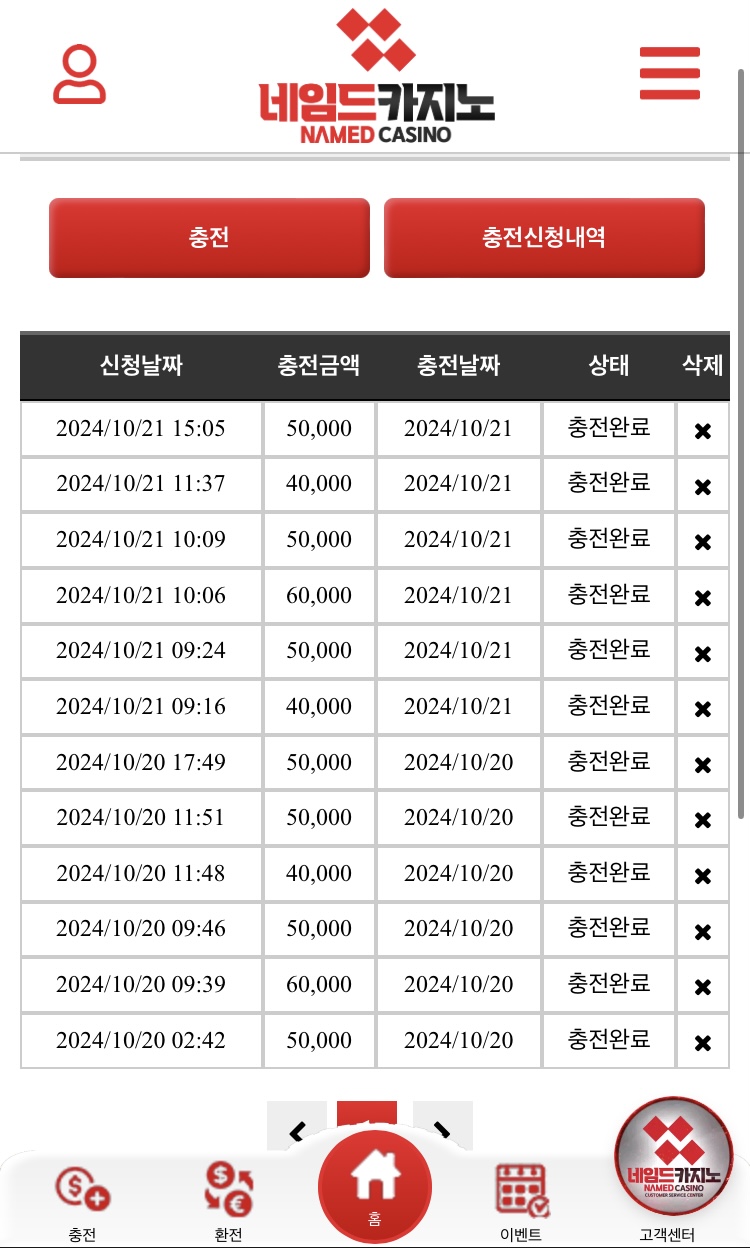Image resolution: width=750 pixels, height=1248 pixels.
Task: Delete the 2024/10/21 15:05 entry
Action: click(x=702, y=431)
